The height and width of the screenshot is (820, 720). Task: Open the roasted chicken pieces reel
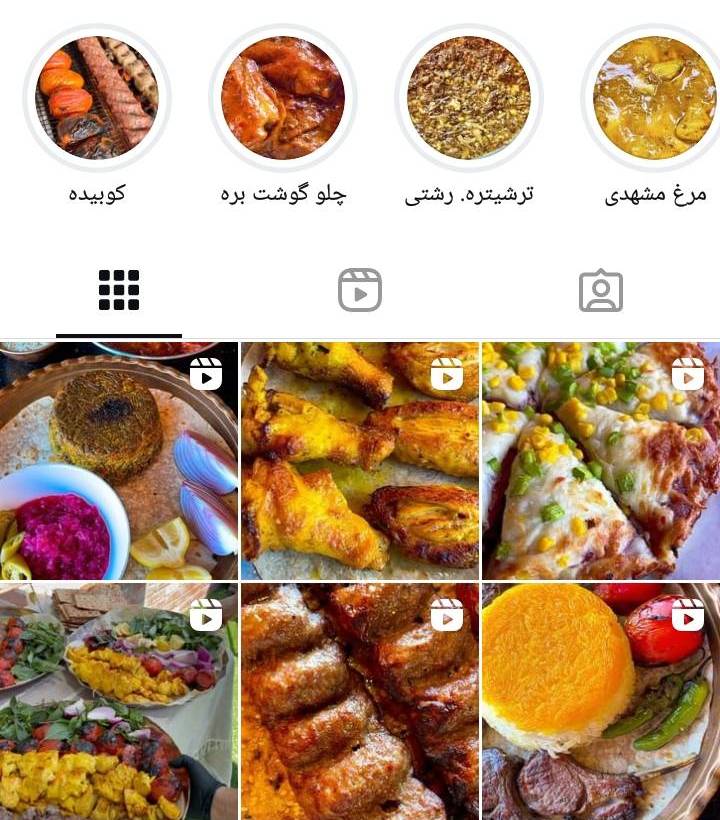tap(360, 461)
